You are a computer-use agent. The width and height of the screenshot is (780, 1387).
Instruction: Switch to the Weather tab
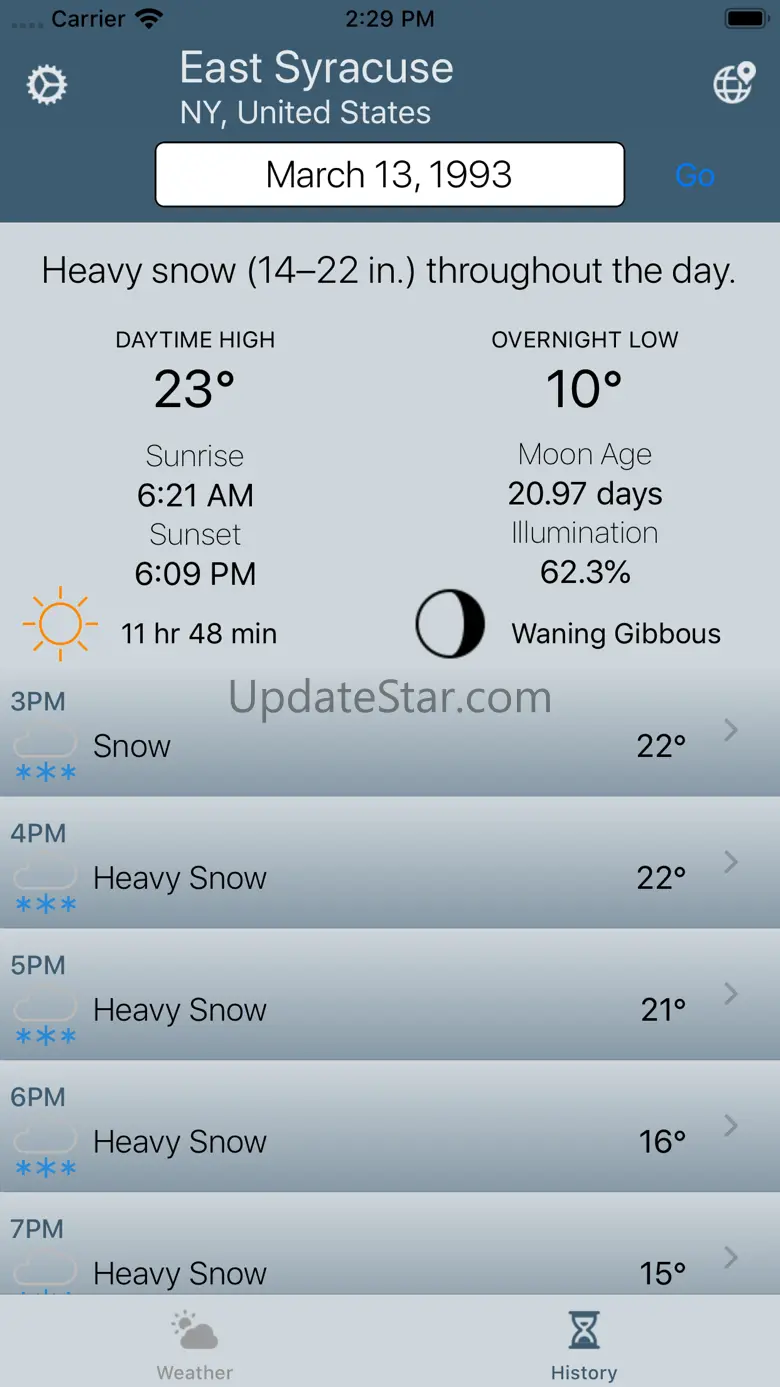point(195,1346)
